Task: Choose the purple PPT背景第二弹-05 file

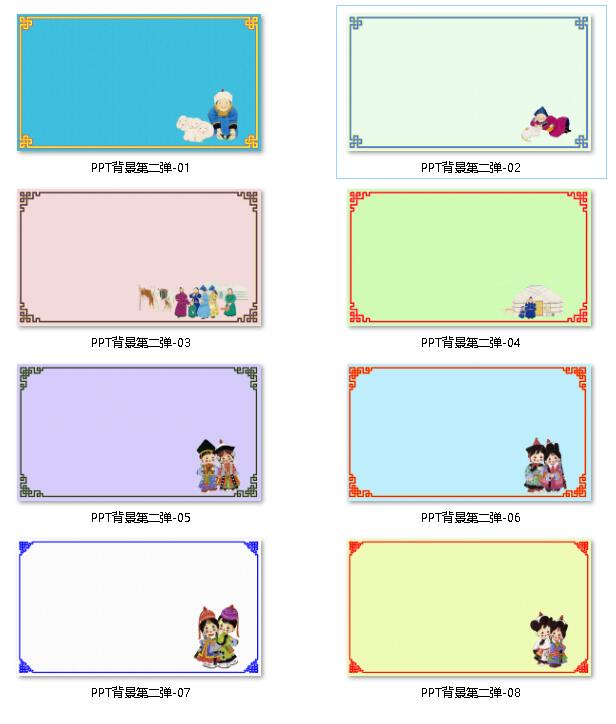Action: tap(140, 433)
